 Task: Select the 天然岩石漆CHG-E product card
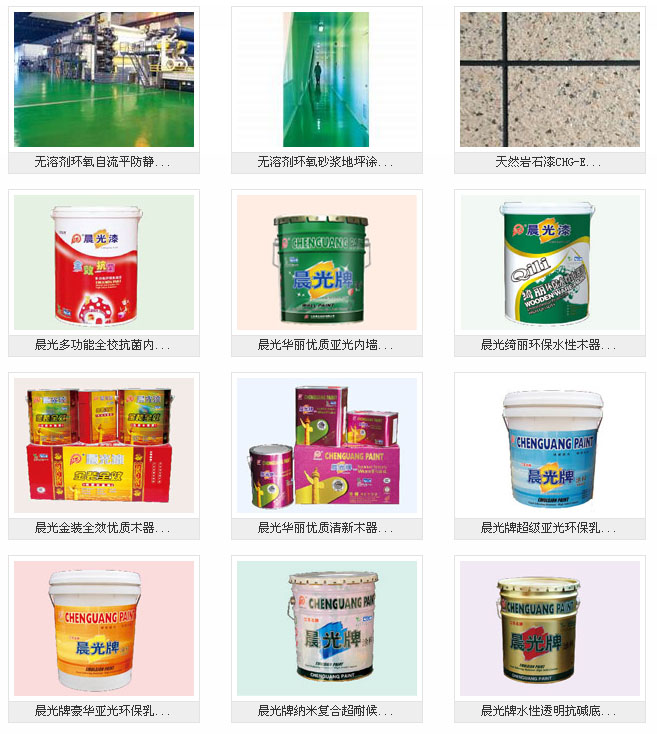coord(549,80)
